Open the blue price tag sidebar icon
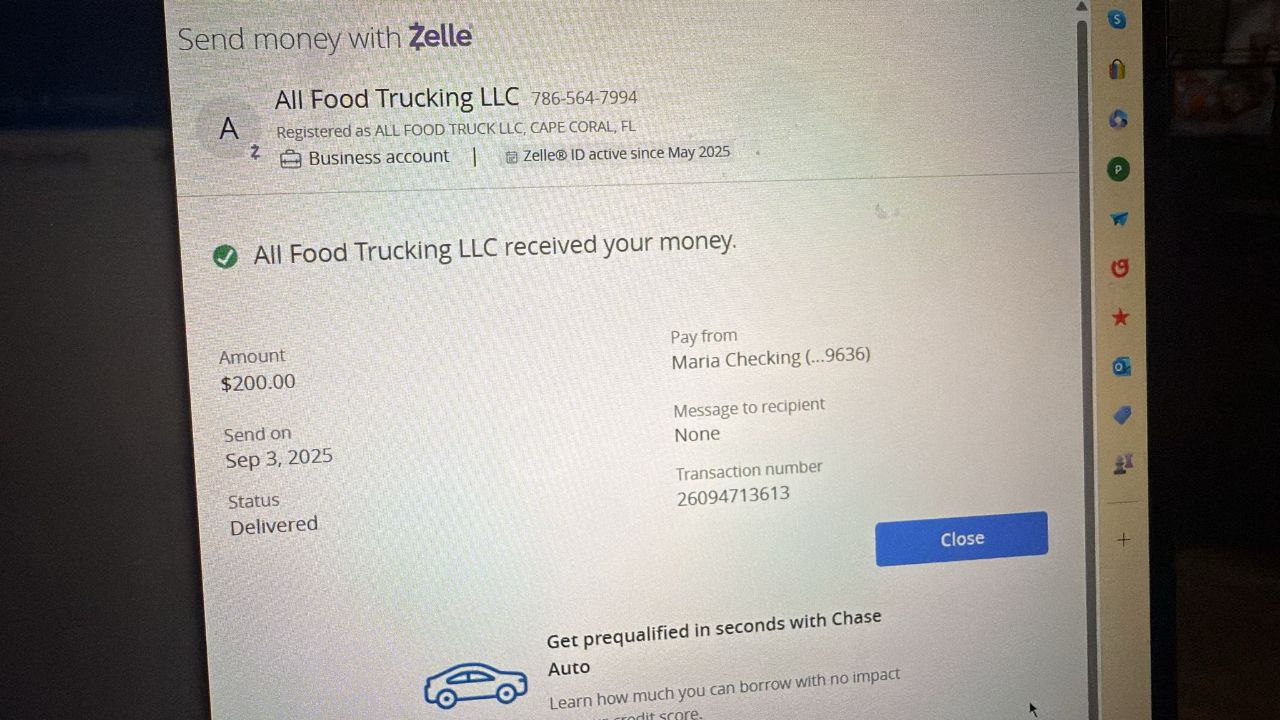The image size is (1280, 720). point(1121,415)
